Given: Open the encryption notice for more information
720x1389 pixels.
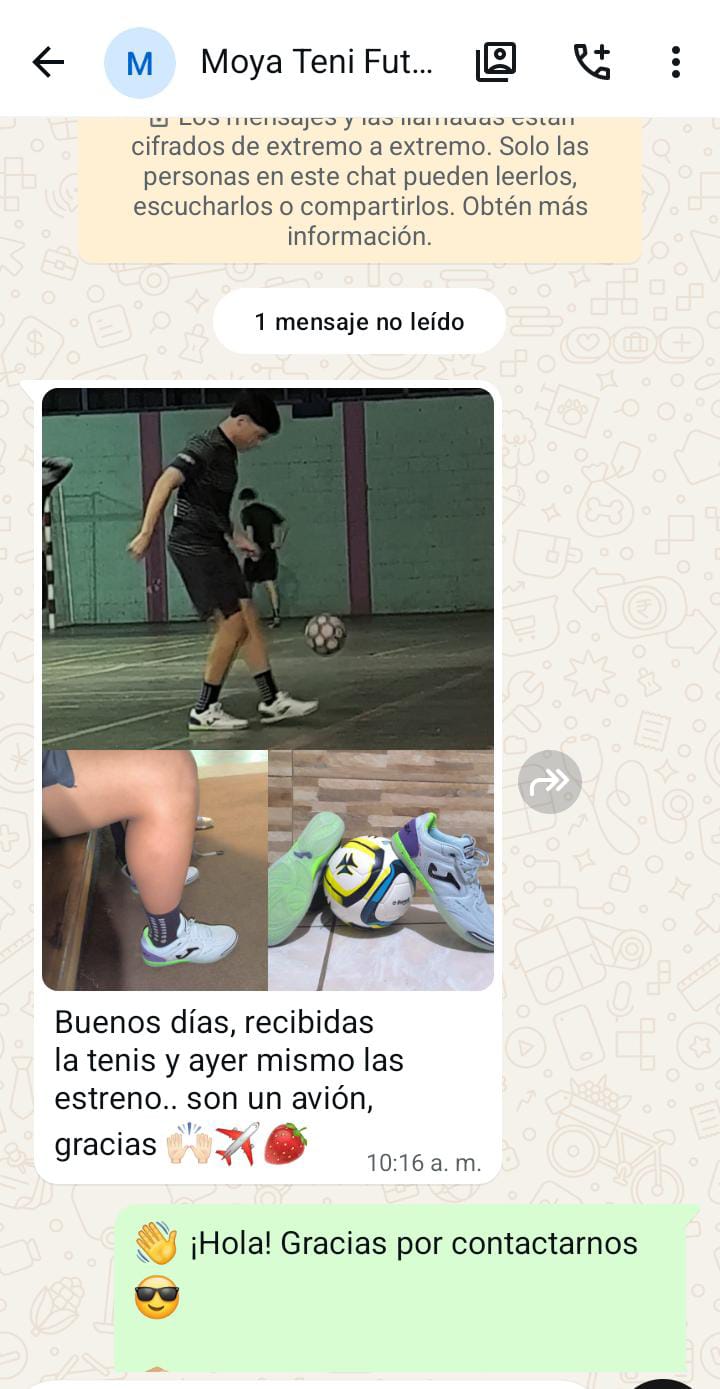Looking at the screenshot, I should coord(360,191).
